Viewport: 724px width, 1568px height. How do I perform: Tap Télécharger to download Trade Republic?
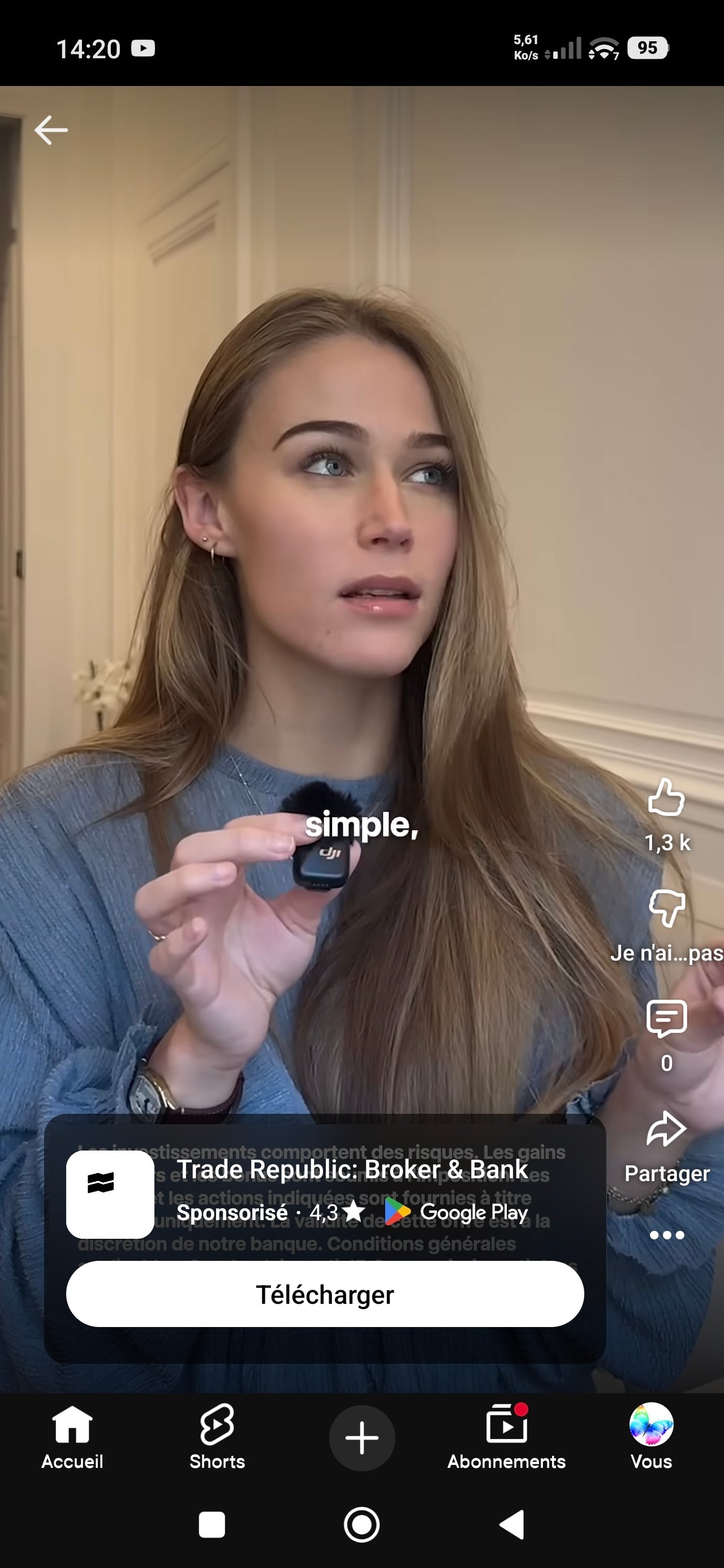coord(325,1294)
